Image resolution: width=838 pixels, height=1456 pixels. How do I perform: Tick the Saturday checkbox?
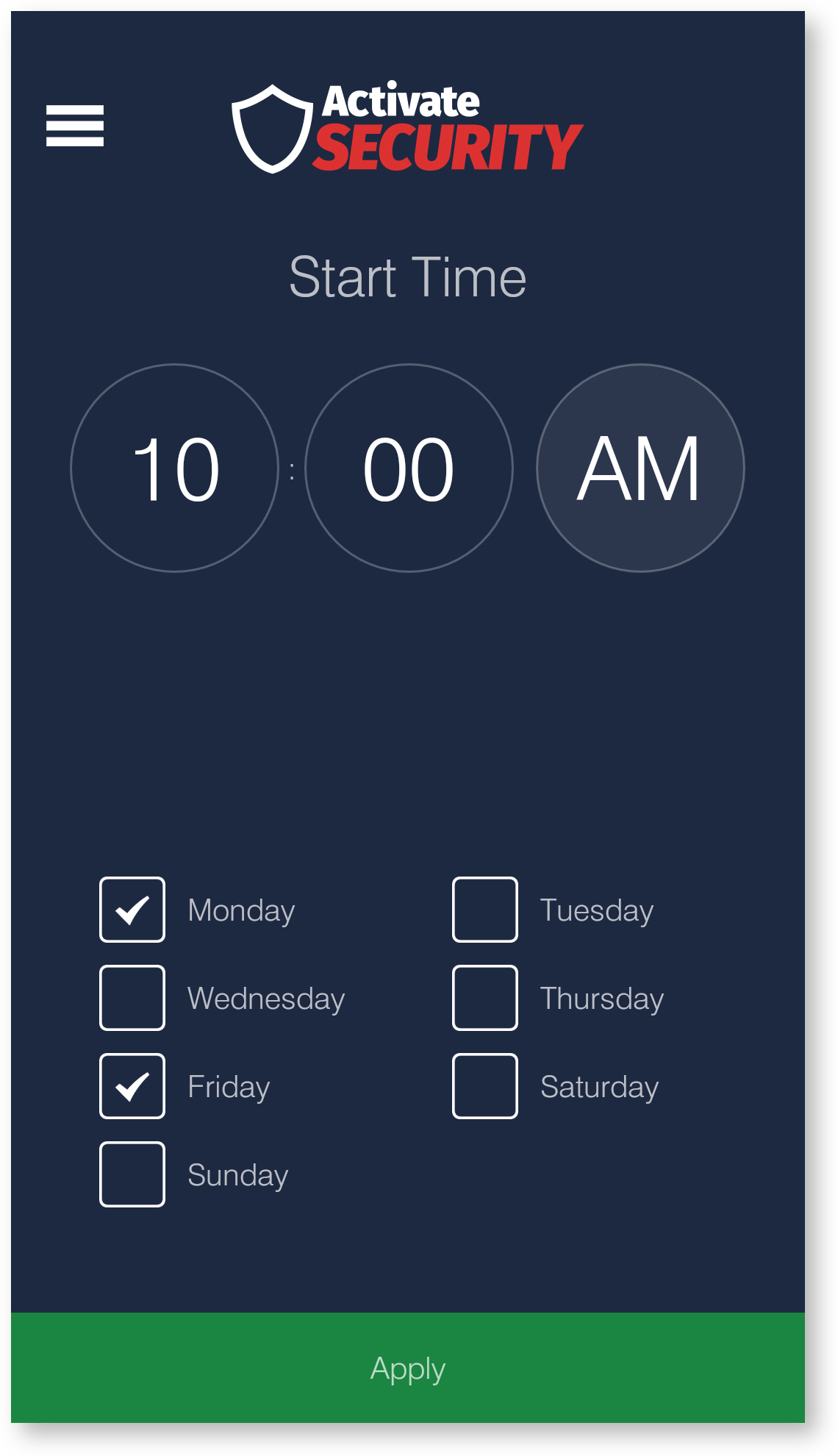point(485,1086)
